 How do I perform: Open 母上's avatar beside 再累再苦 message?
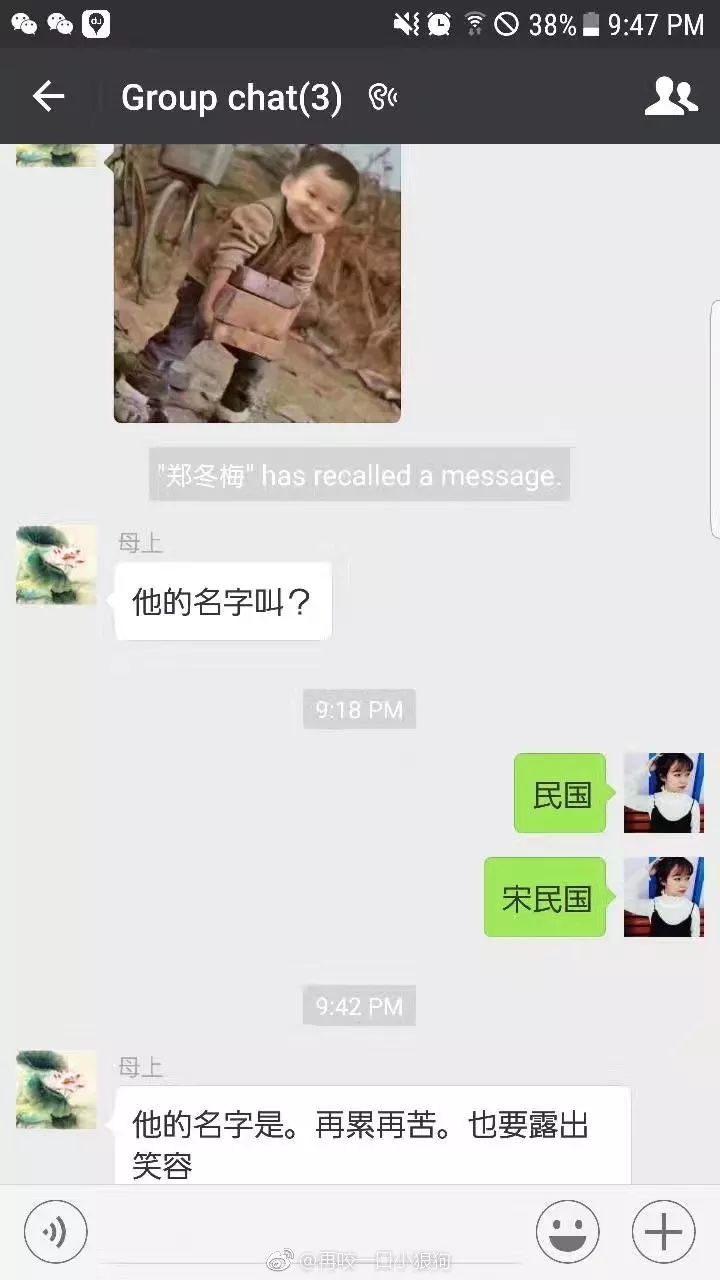[x=56, y=1089]
